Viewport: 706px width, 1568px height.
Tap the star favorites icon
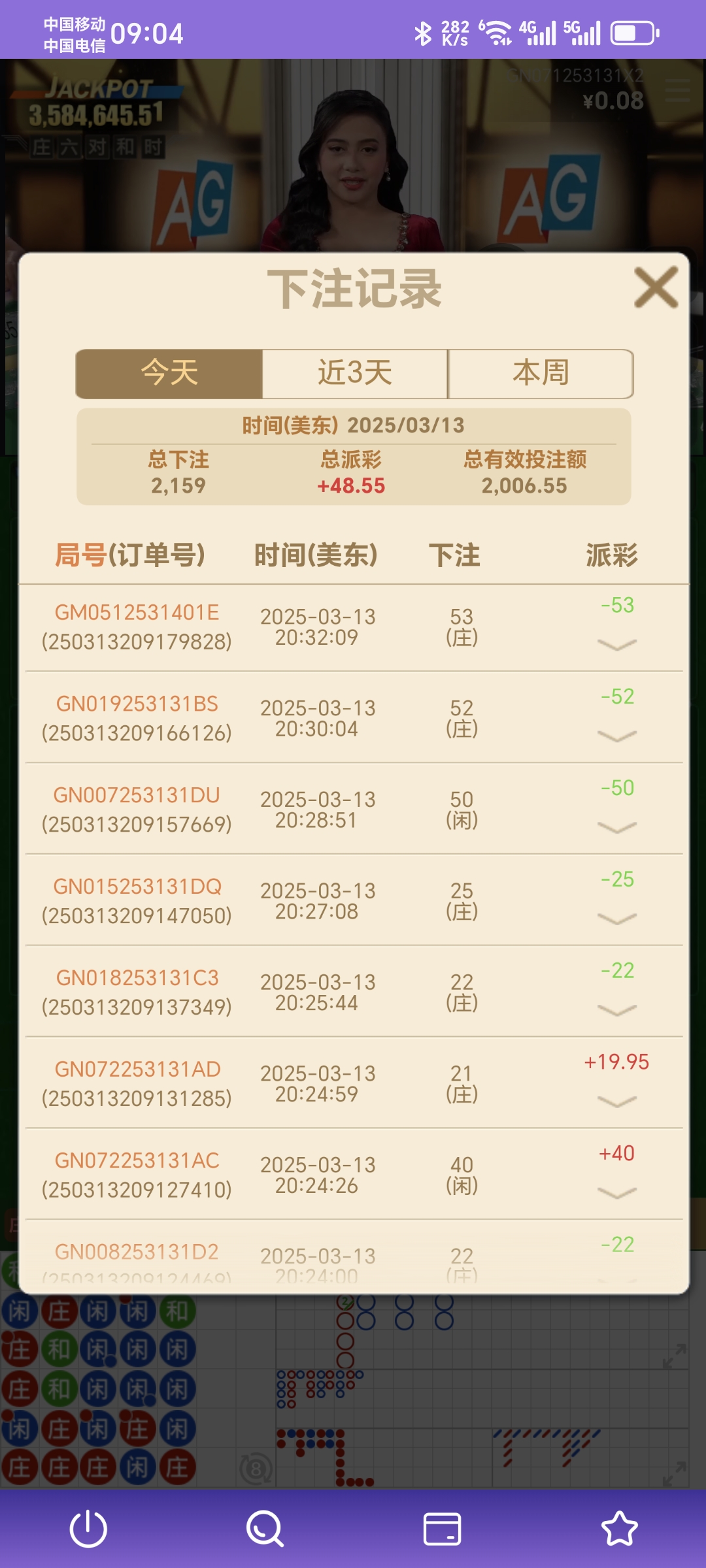click(619, 1529)
